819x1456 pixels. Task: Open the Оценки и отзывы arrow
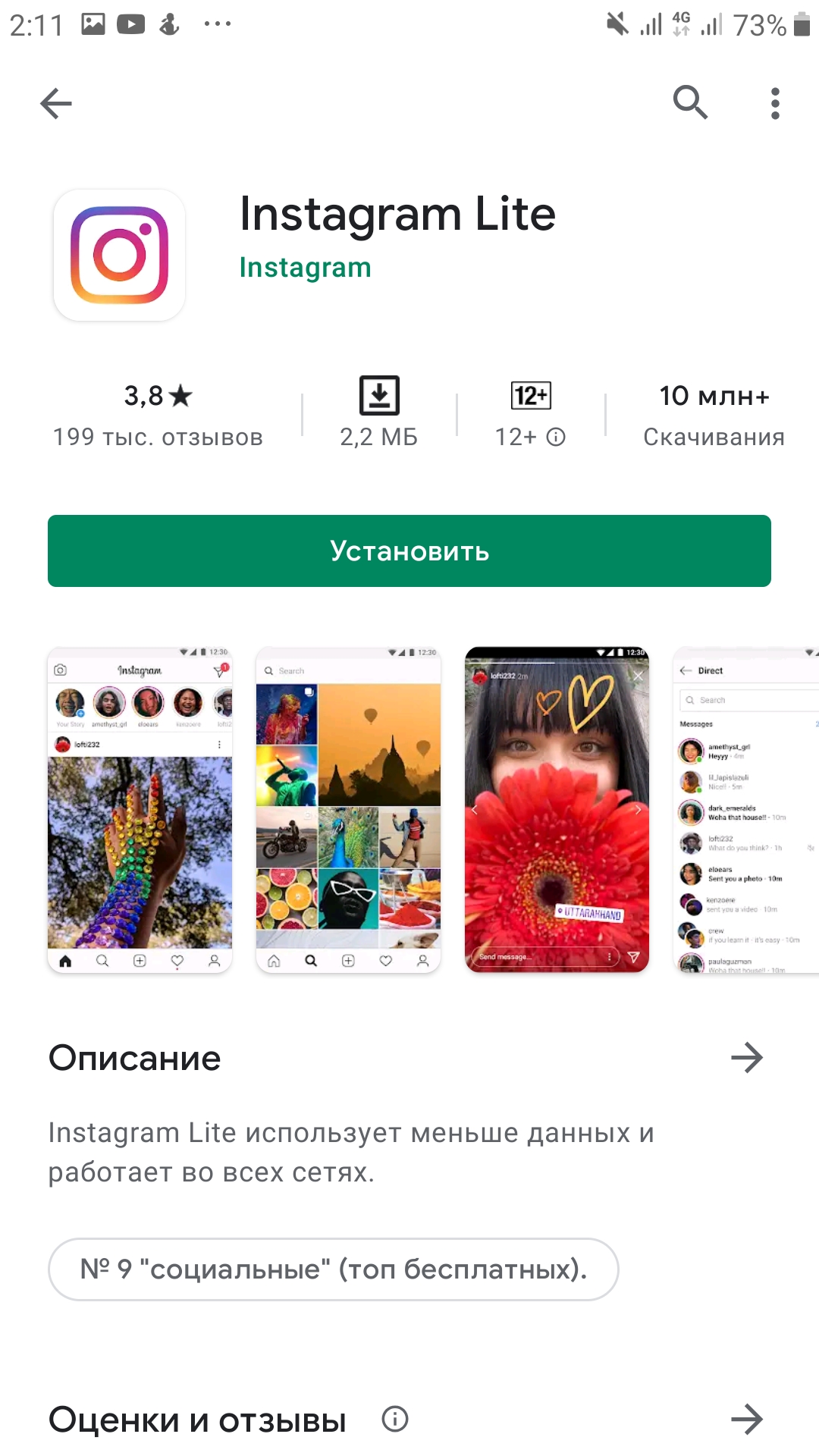(x=747, y=1420)
